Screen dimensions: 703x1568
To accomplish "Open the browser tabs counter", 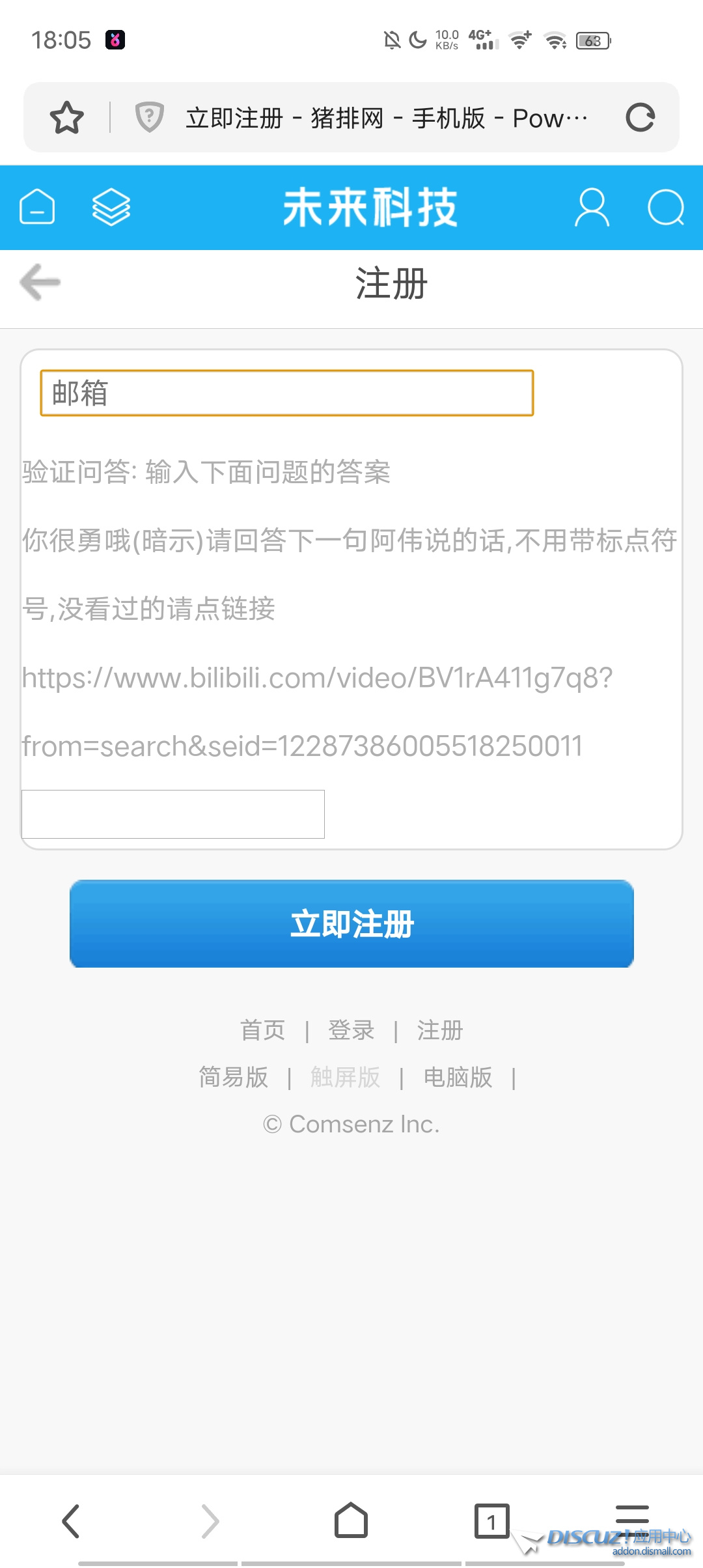I will coord(491,1521).
